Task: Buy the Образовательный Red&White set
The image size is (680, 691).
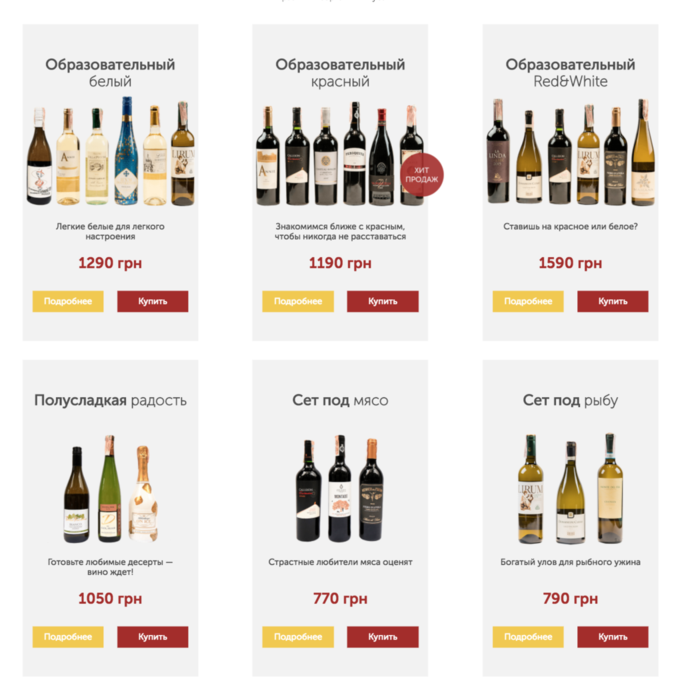Action: point(612,301)
